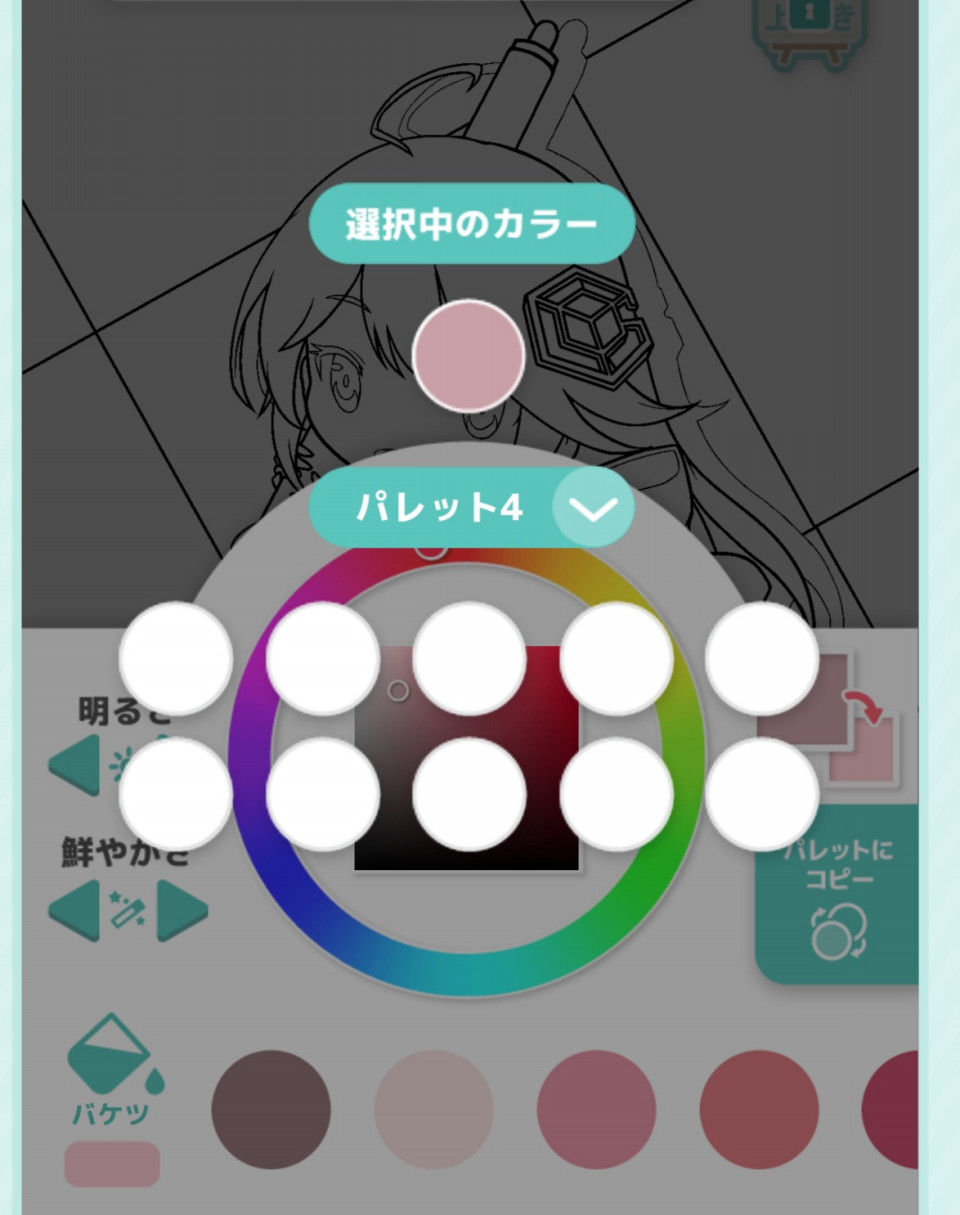The width and height of the screenshot is (960, 1215).
Task: Choose the dark brown color swatch
Action: [x=271, y=1109]
